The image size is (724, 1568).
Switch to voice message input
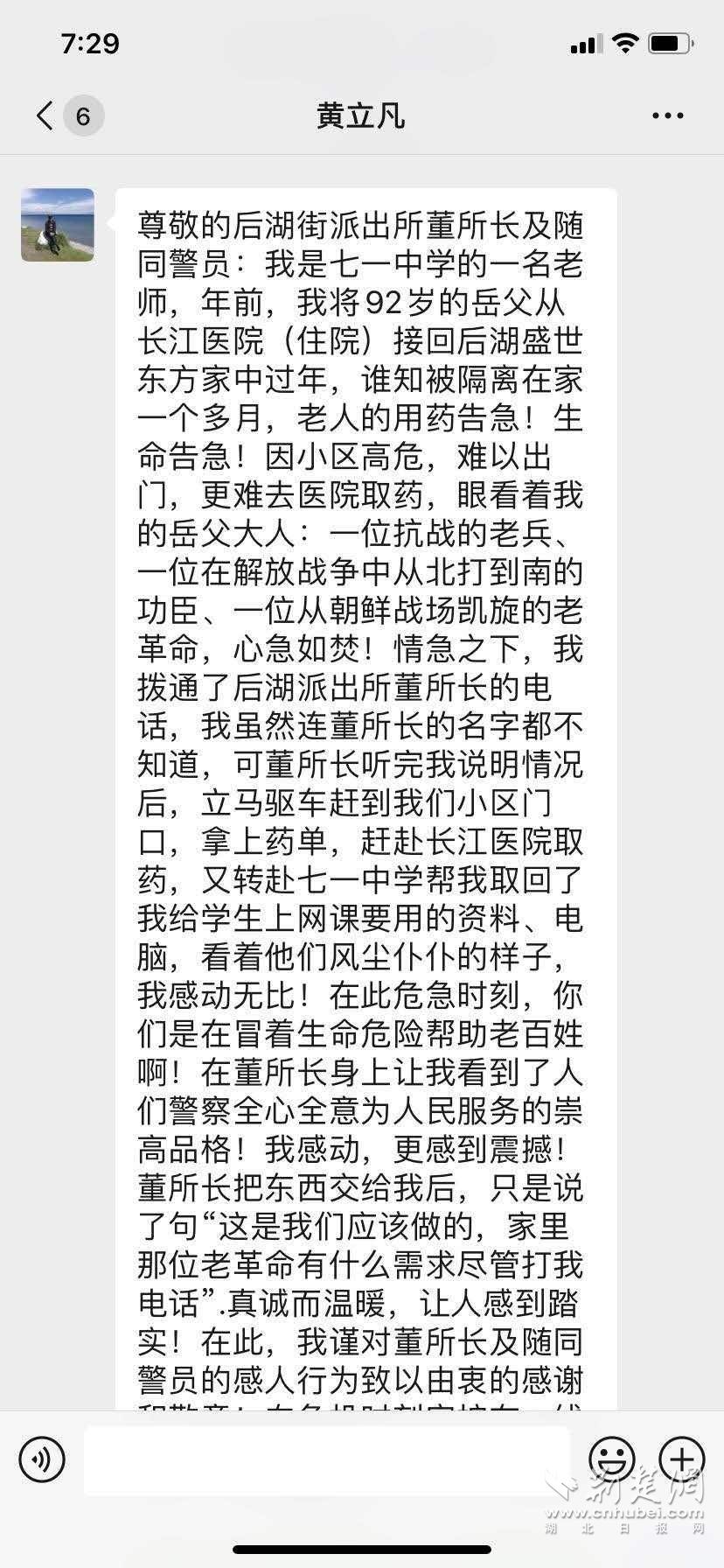point(42,1459)
